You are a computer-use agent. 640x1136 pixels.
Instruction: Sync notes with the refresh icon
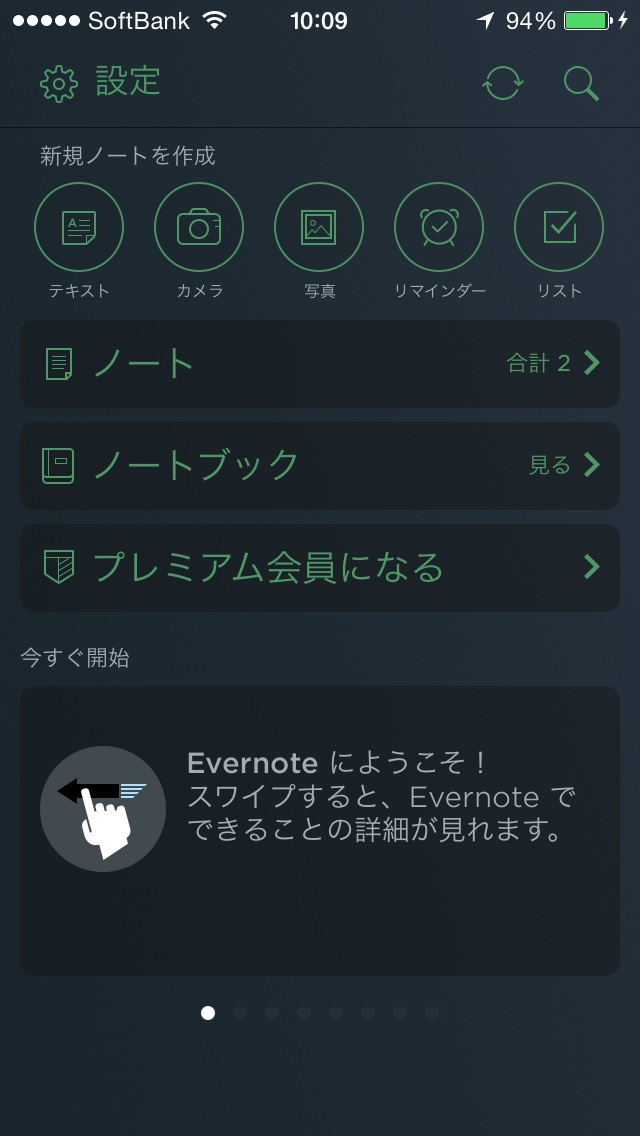point(502,83)
